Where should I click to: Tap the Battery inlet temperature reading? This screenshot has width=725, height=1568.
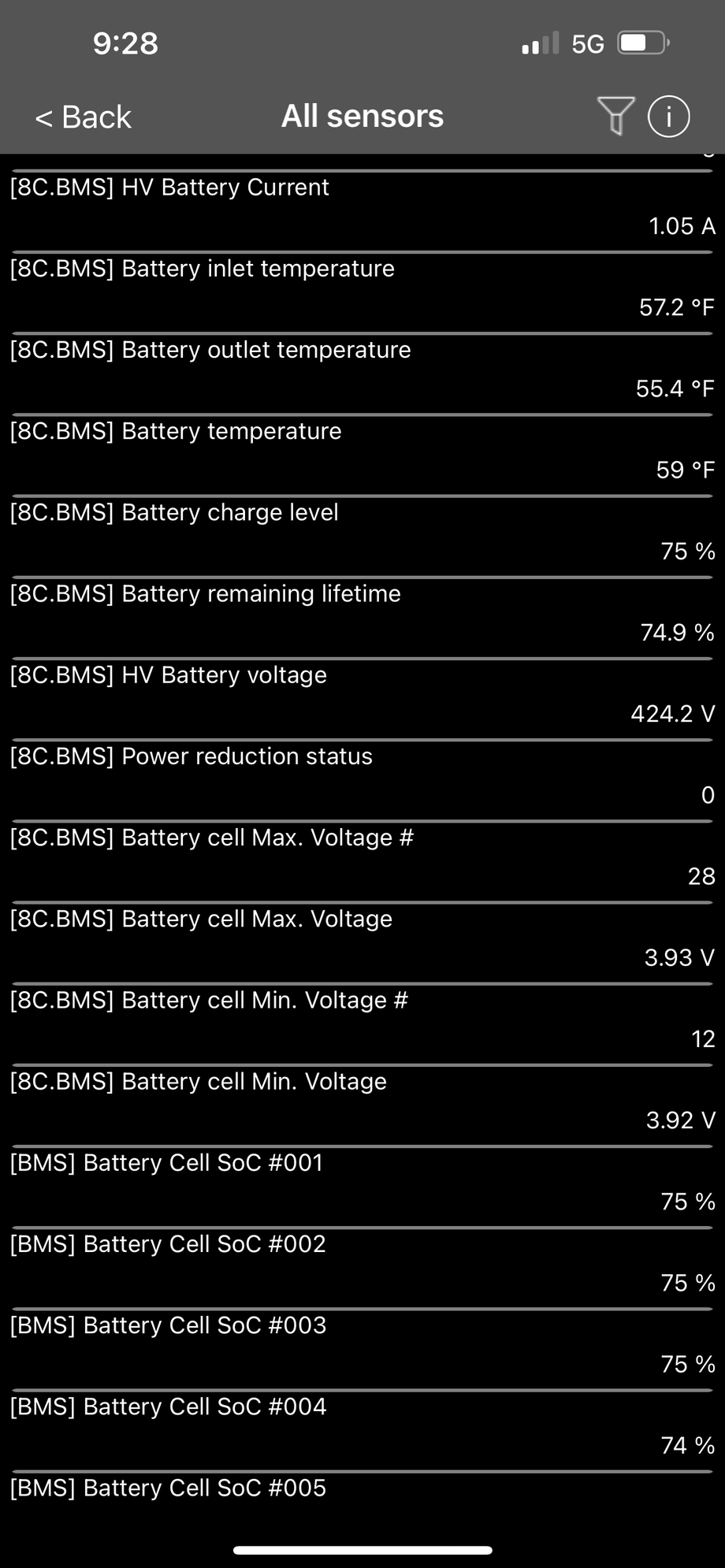pos(362,288)
